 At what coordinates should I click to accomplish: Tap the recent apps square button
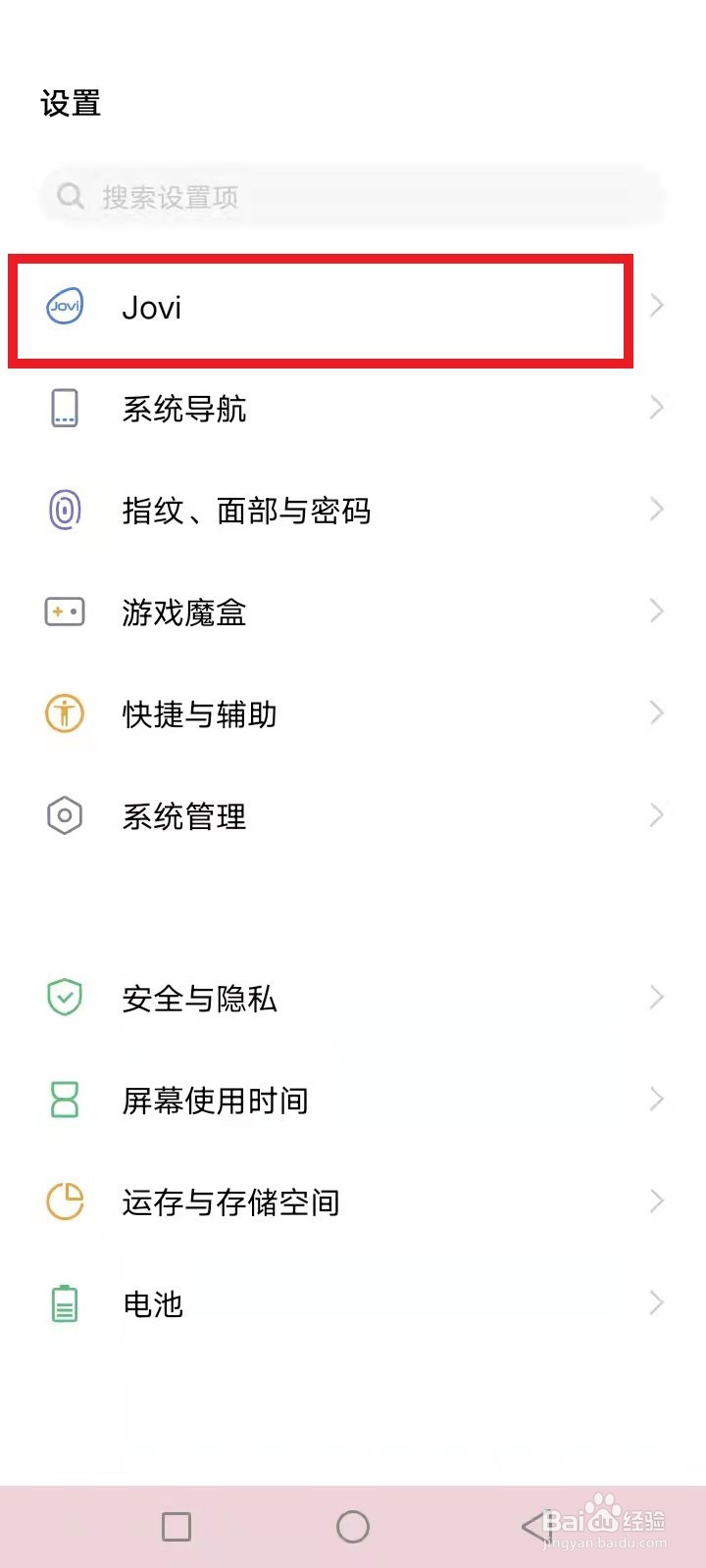pyautogui.click(x=176, y=1526)
